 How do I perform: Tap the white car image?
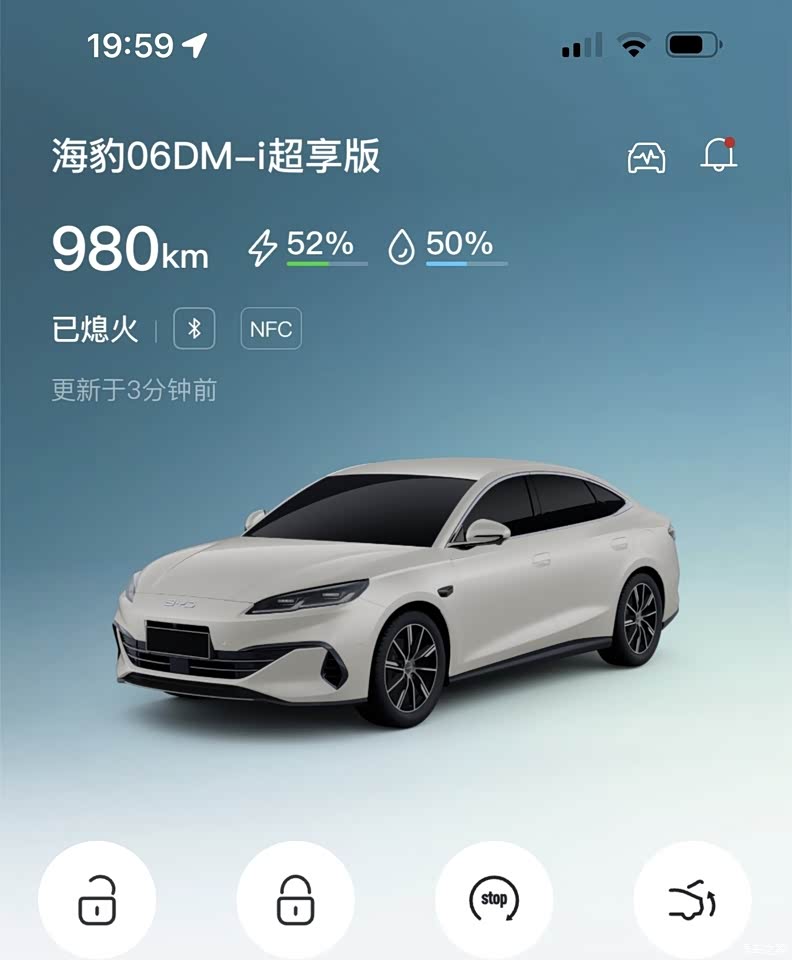[x=400, y=590]
